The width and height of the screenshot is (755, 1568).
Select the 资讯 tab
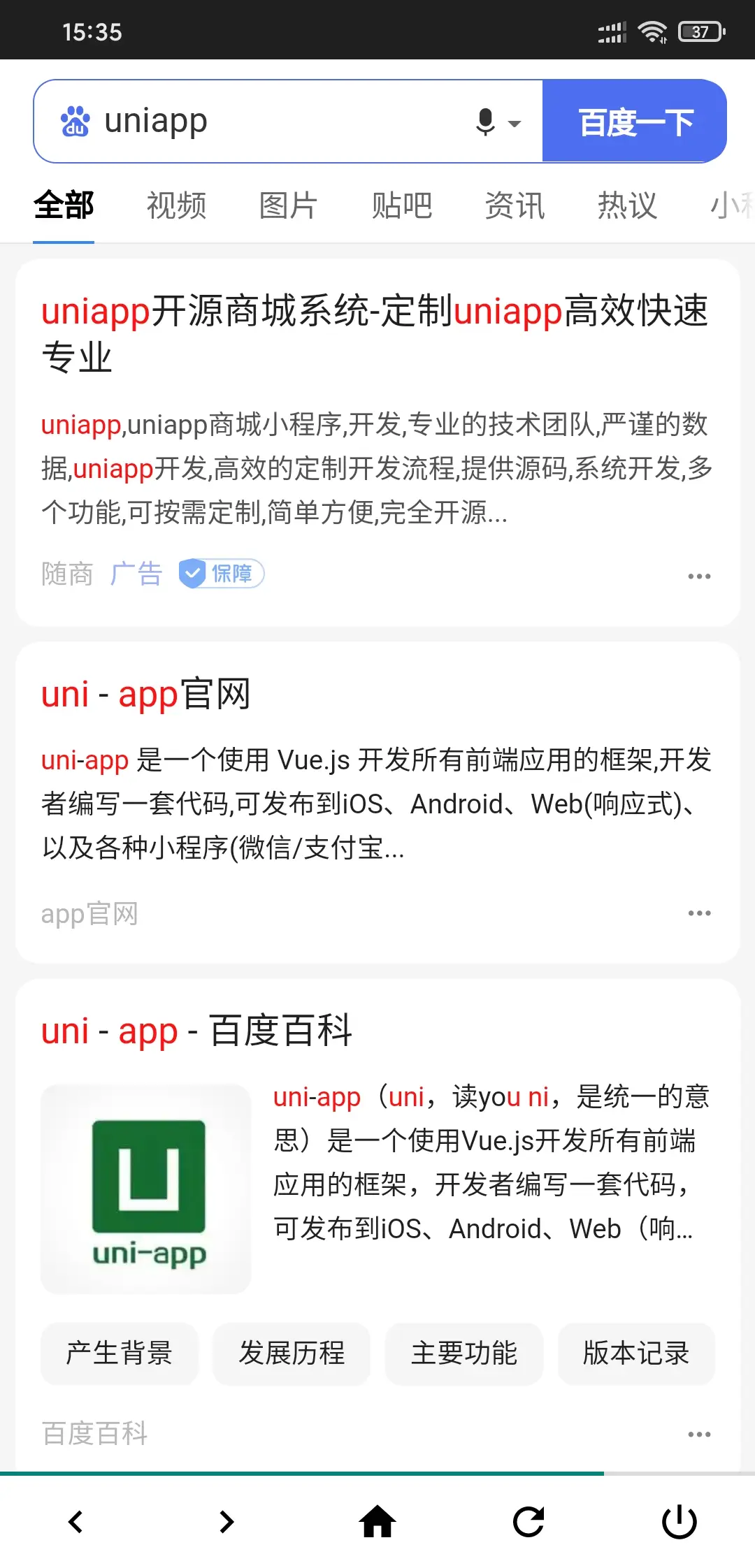coord(515,206)
